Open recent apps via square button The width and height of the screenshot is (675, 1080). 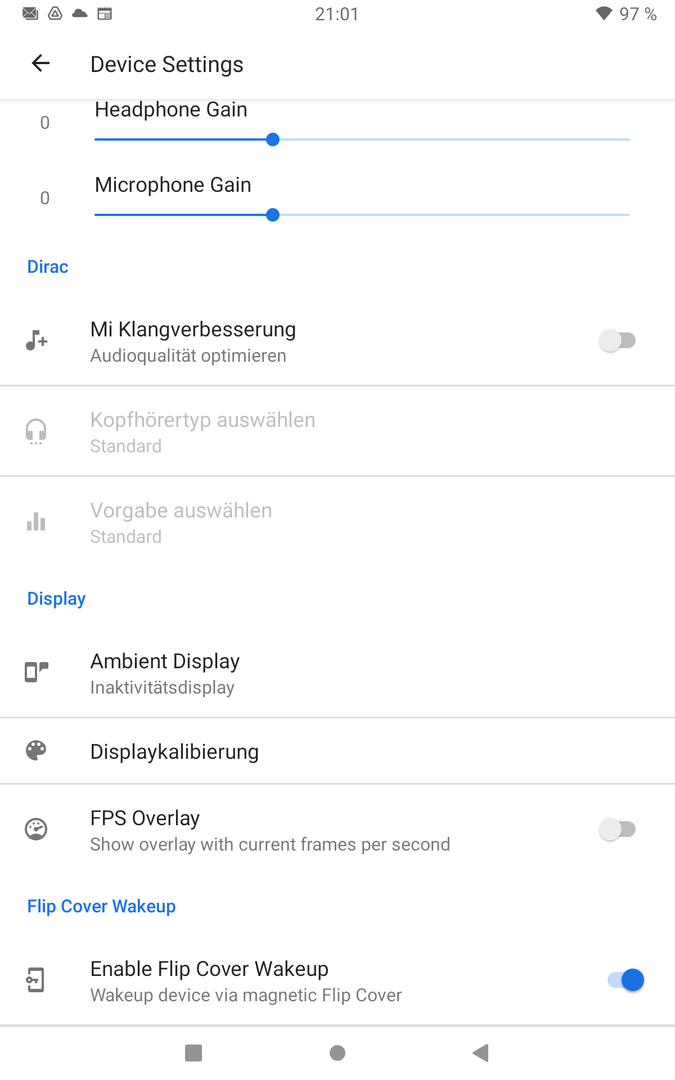(194, 1052)
